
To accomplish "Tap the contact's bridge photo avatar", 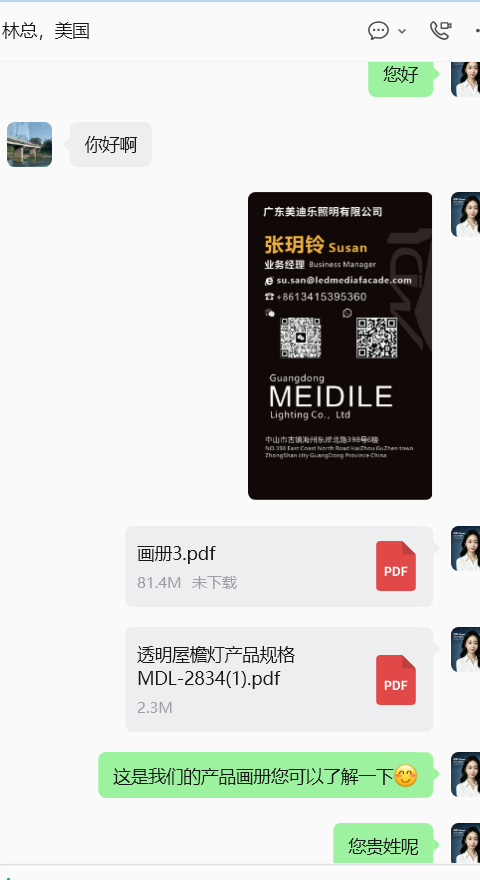I will coord(29,144).
